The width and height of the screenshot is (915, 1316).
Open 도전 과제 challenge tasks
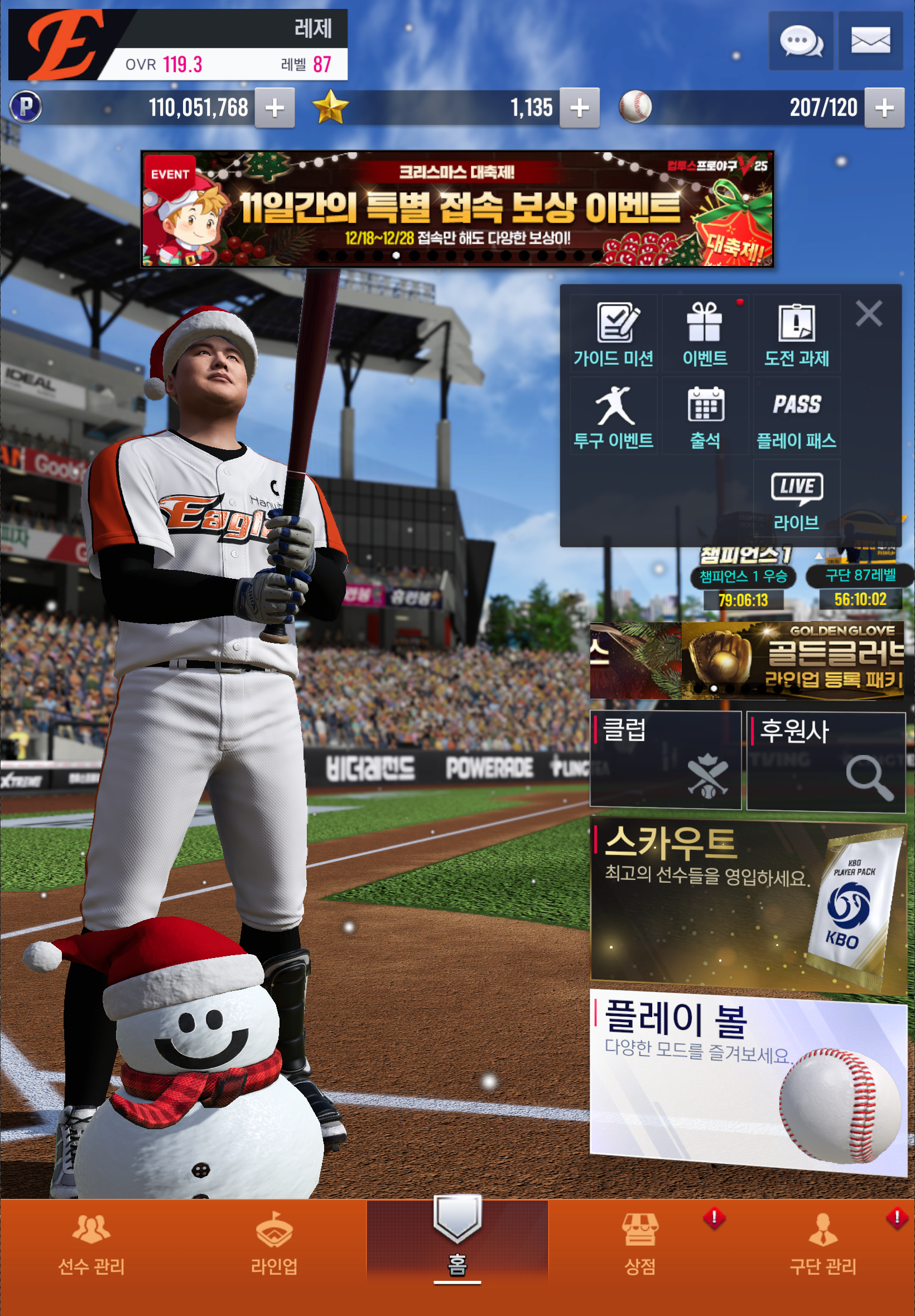796,335
